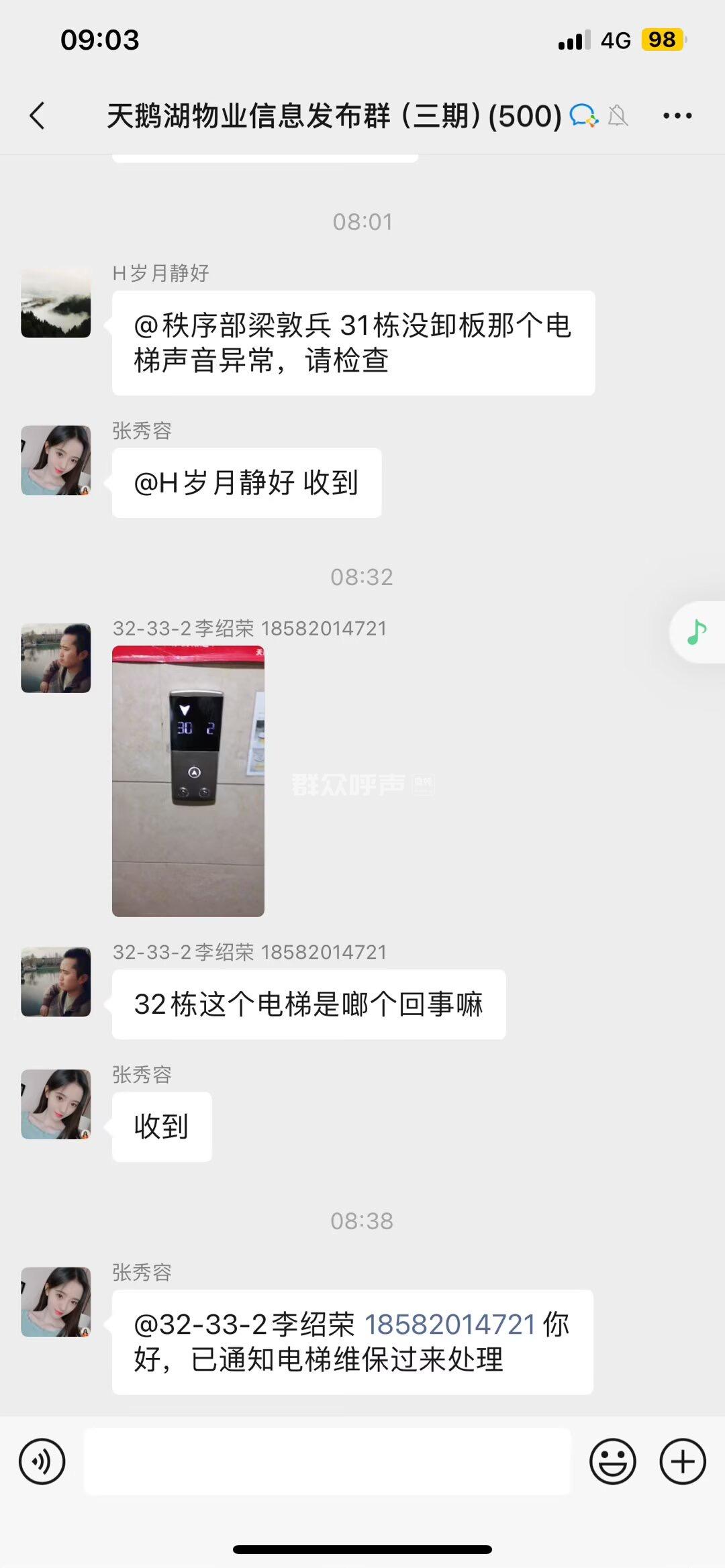Open 李绍荣's avatar next to 32栋 message
Screen dimensions: 725x1568
coord(56,982)
